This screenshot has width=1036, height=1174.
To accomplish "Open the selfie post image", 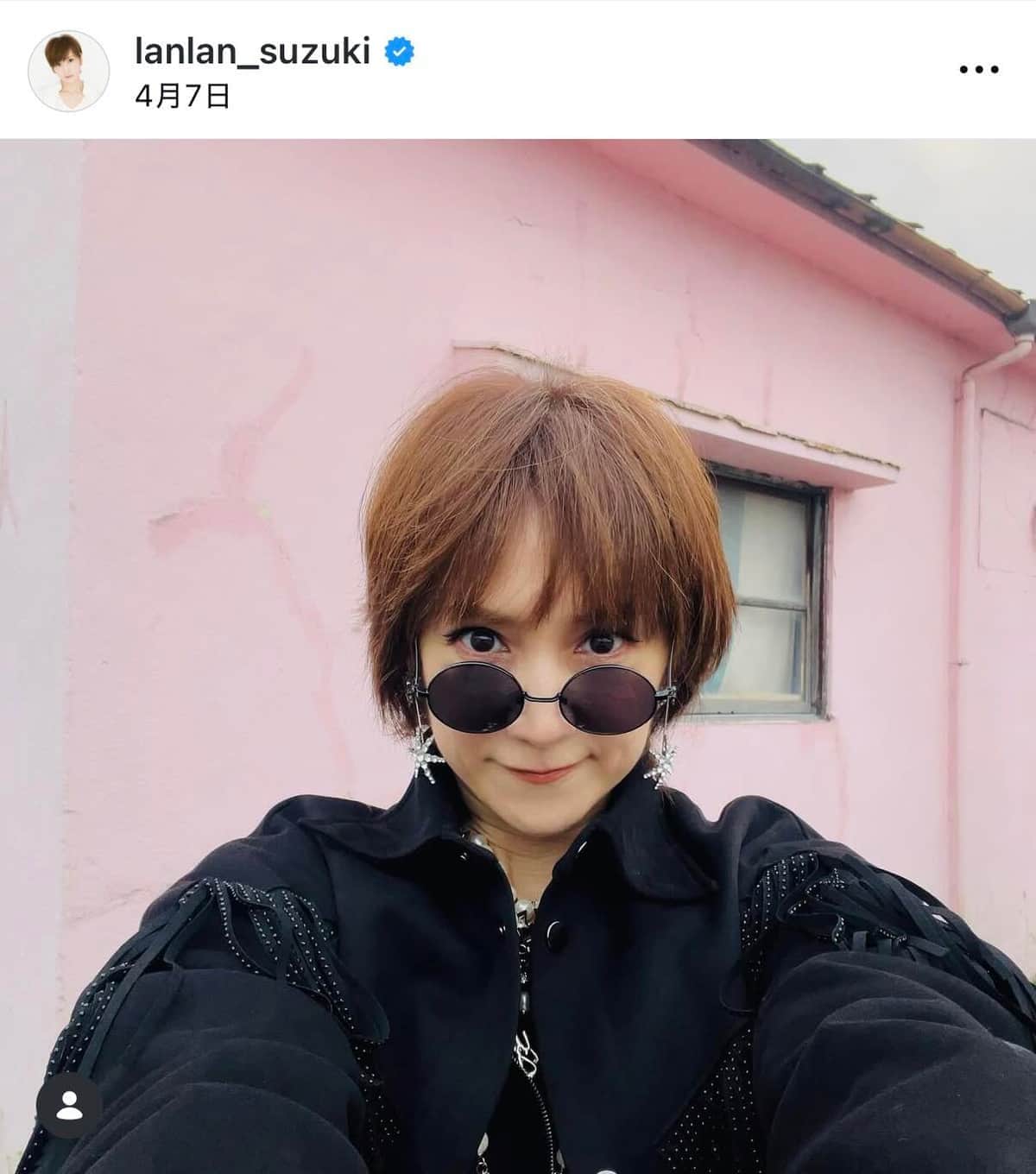I will [x=518, y=656].
